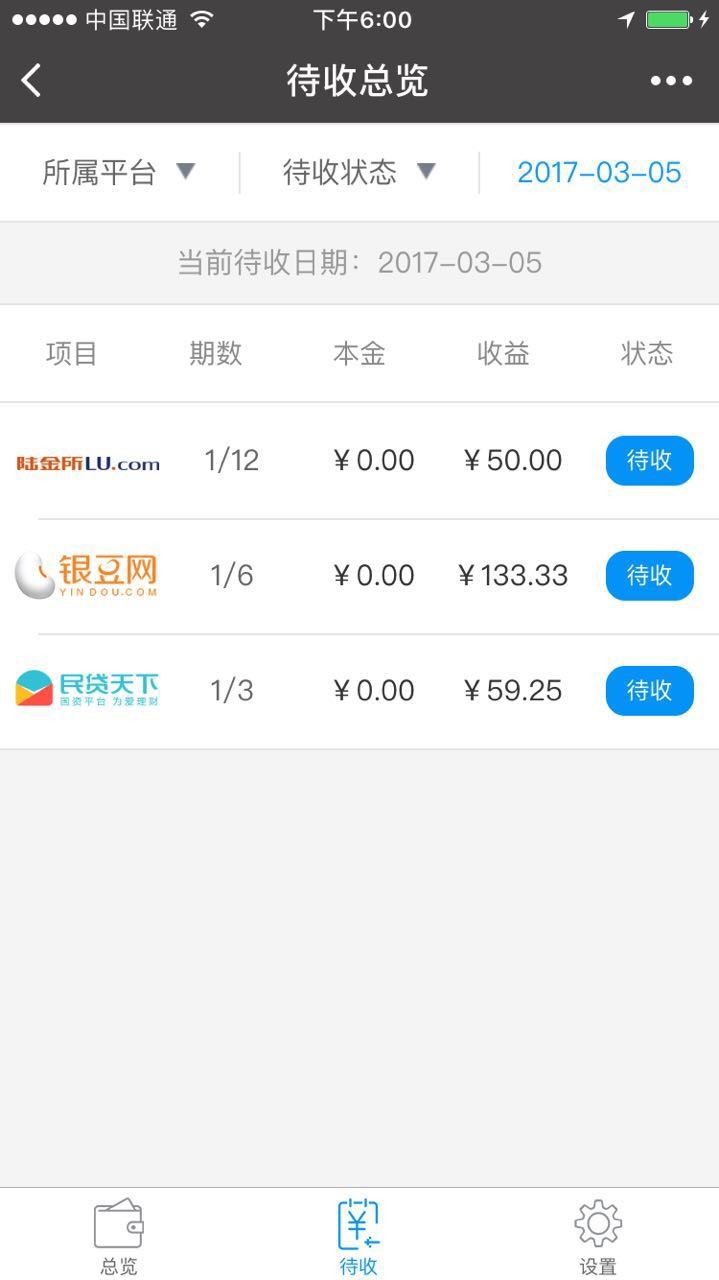Open the three-dot overflow menu

[671, 81]
